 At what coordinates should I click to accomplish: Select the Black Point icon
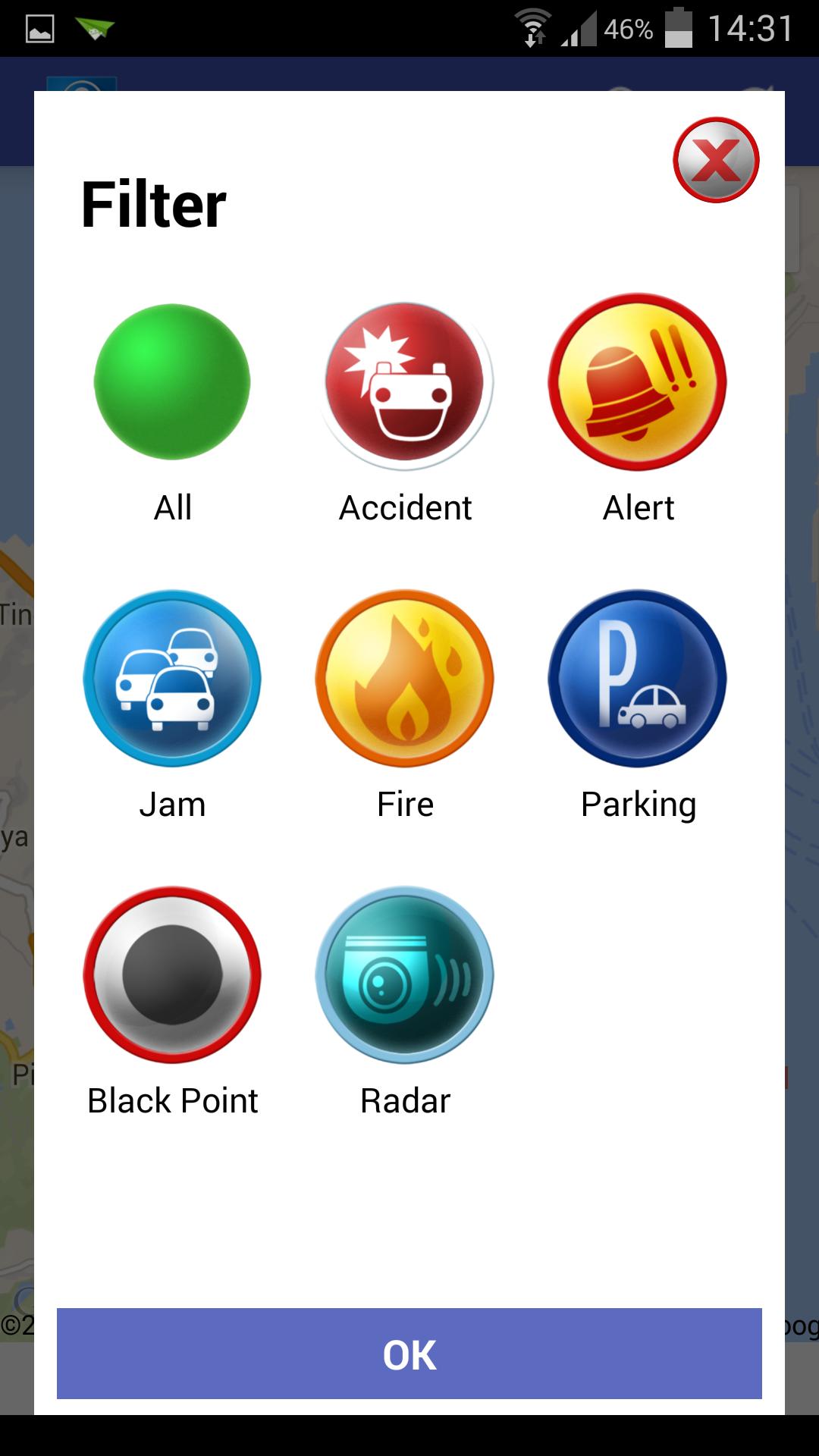point(173,974)
